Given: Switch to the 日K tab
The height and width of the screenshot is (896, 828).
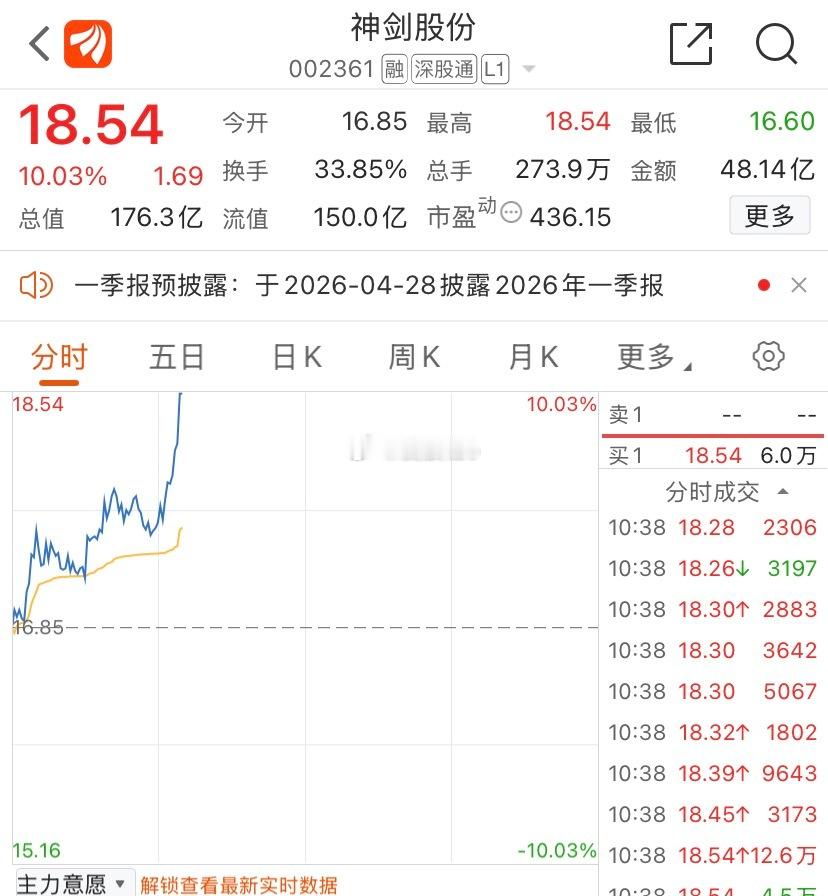Looking at the screenshot, I should 295,355.
